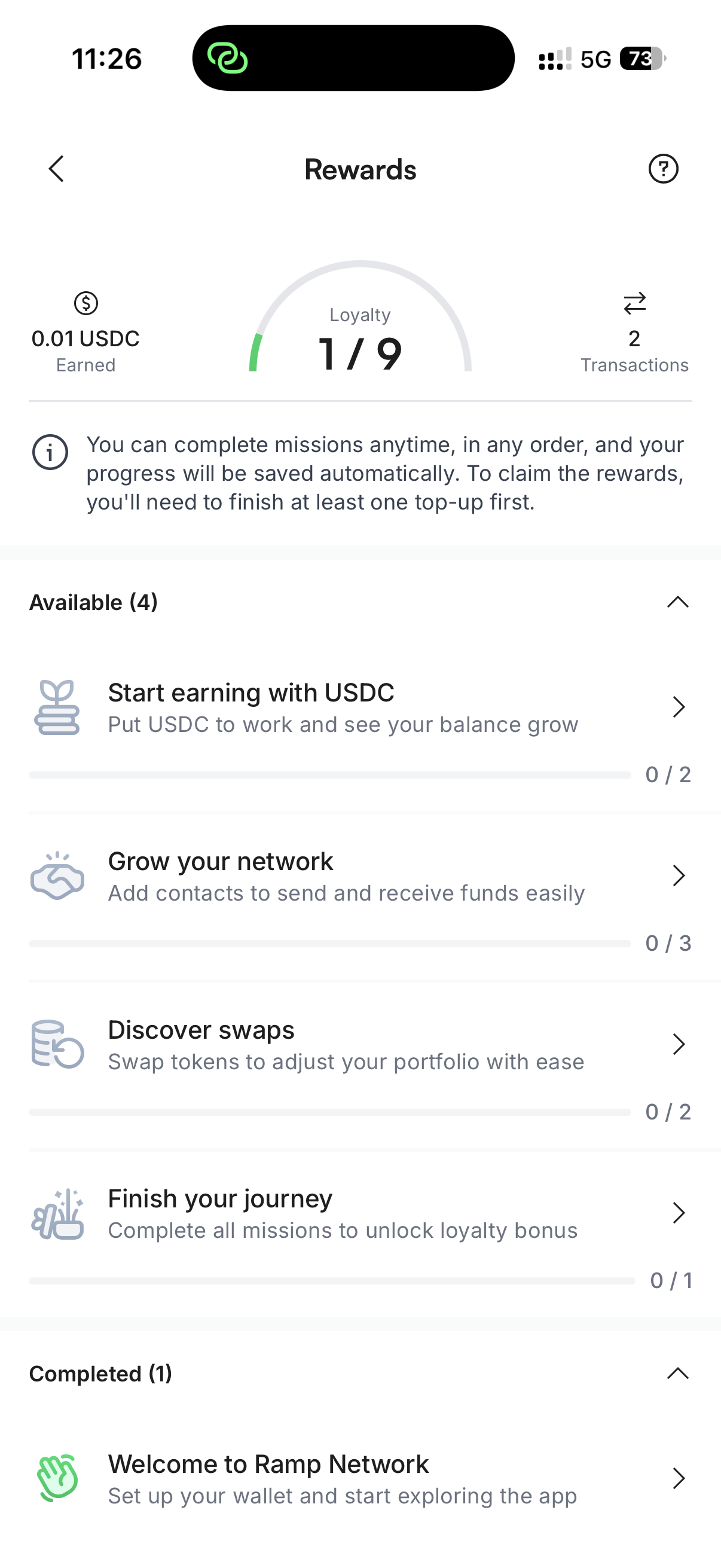The image size is (721, 1568).
Task: Collapse the Available missions section
Action: pos(678,602)
